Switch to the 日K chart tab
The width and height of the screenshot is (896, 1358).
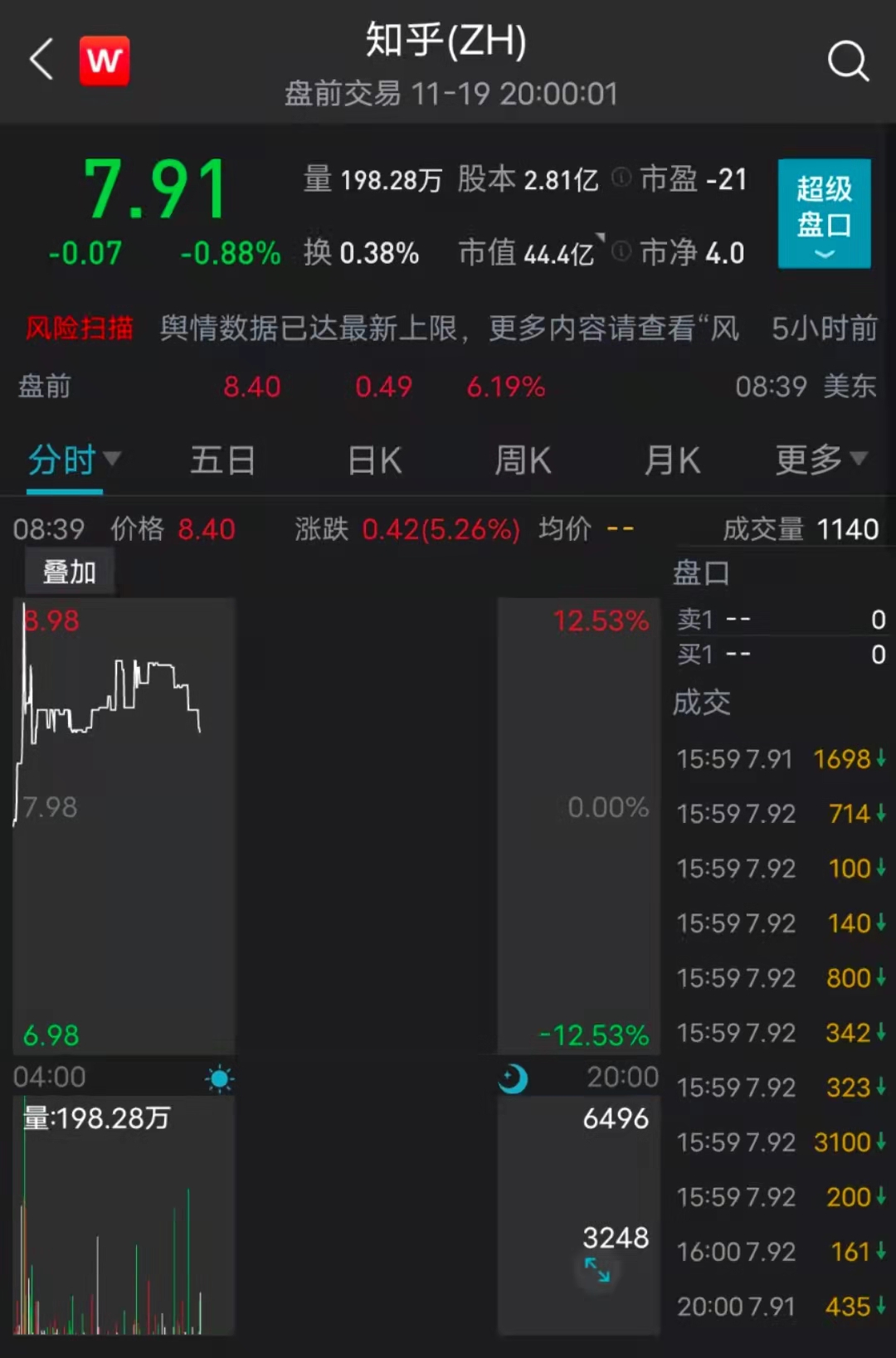click(x=374, y=460)
